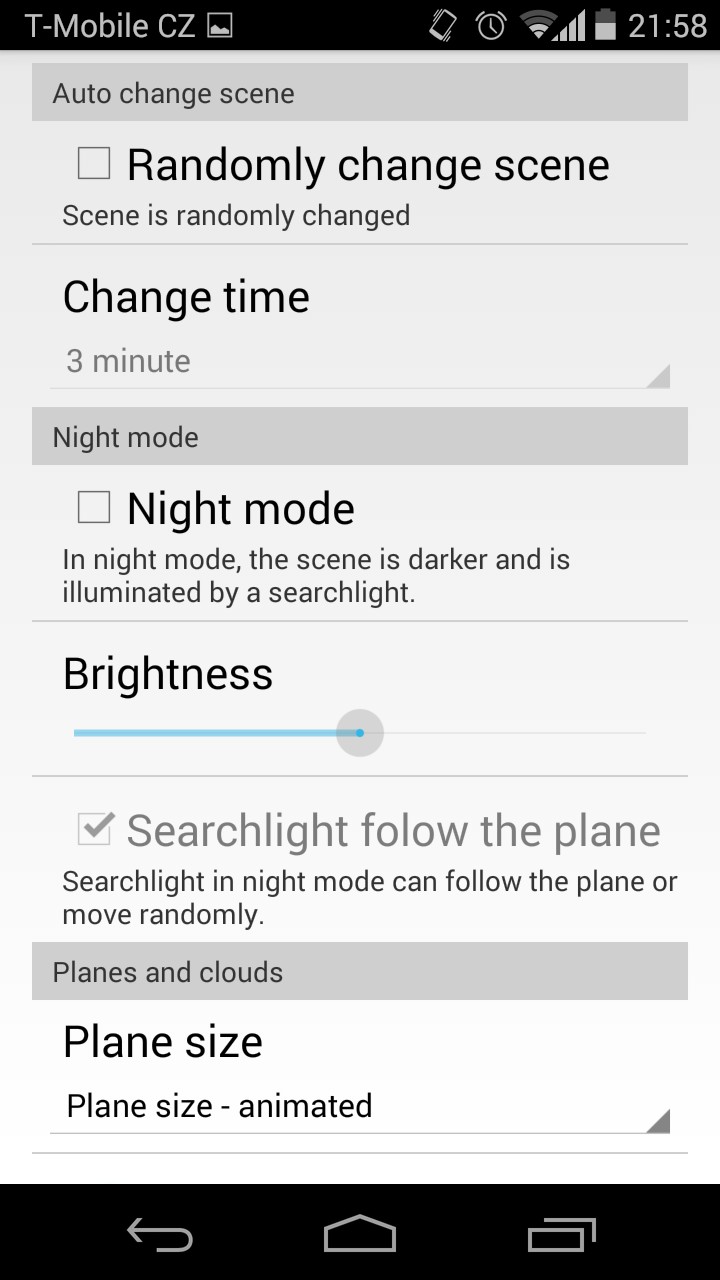Turn on the Night mode checkbox
The height and width of the screenshot is (1280, 720).
[94, 508]
